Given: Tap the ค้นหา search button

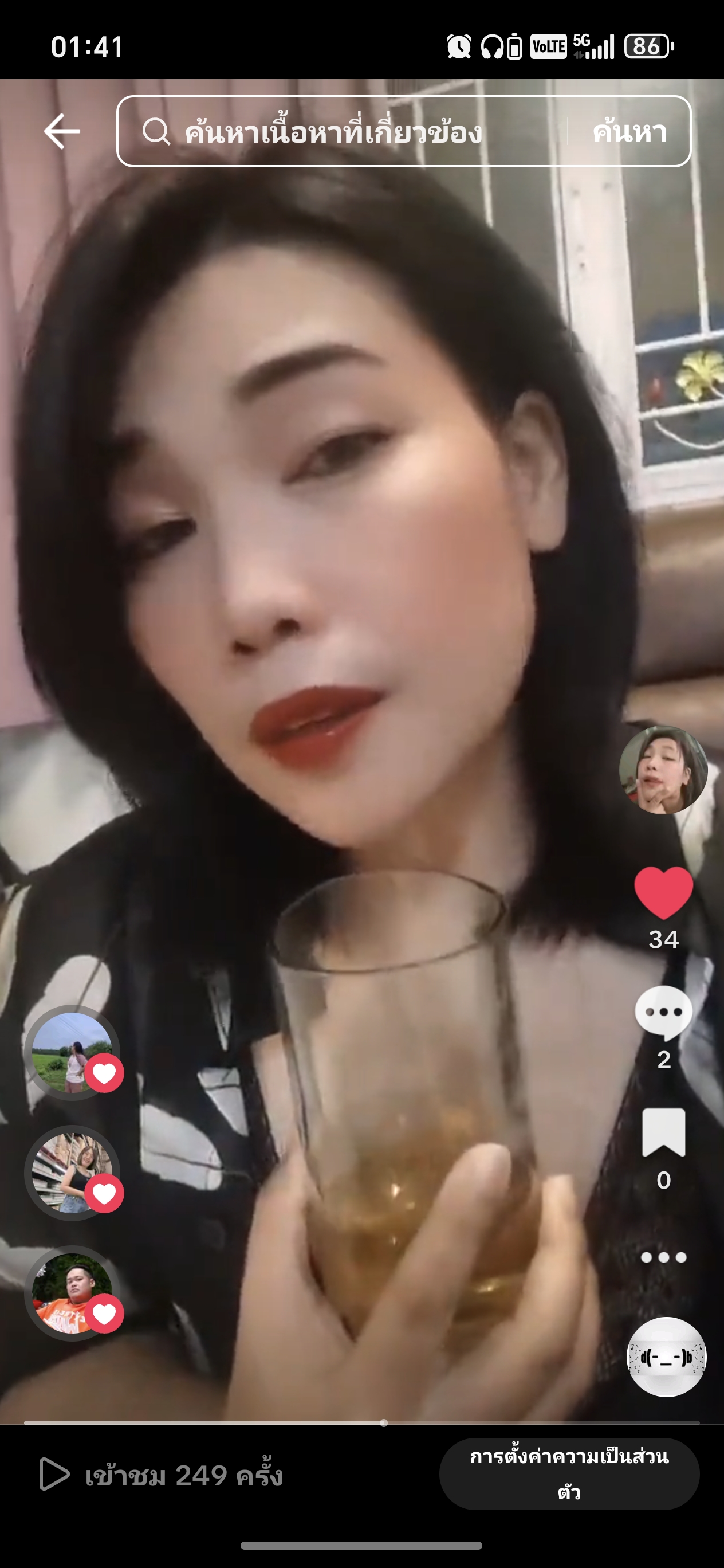Looking at the screenshot, I should tap(629, 131).
